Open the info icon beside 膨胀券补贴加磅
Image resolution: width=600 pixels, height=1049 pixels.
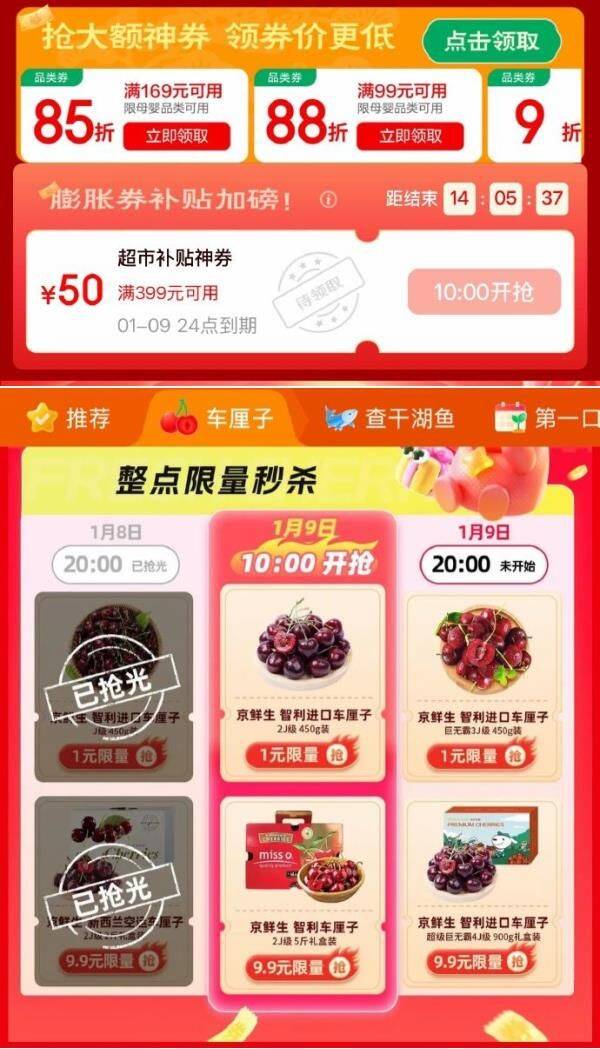tap(328, 199)
